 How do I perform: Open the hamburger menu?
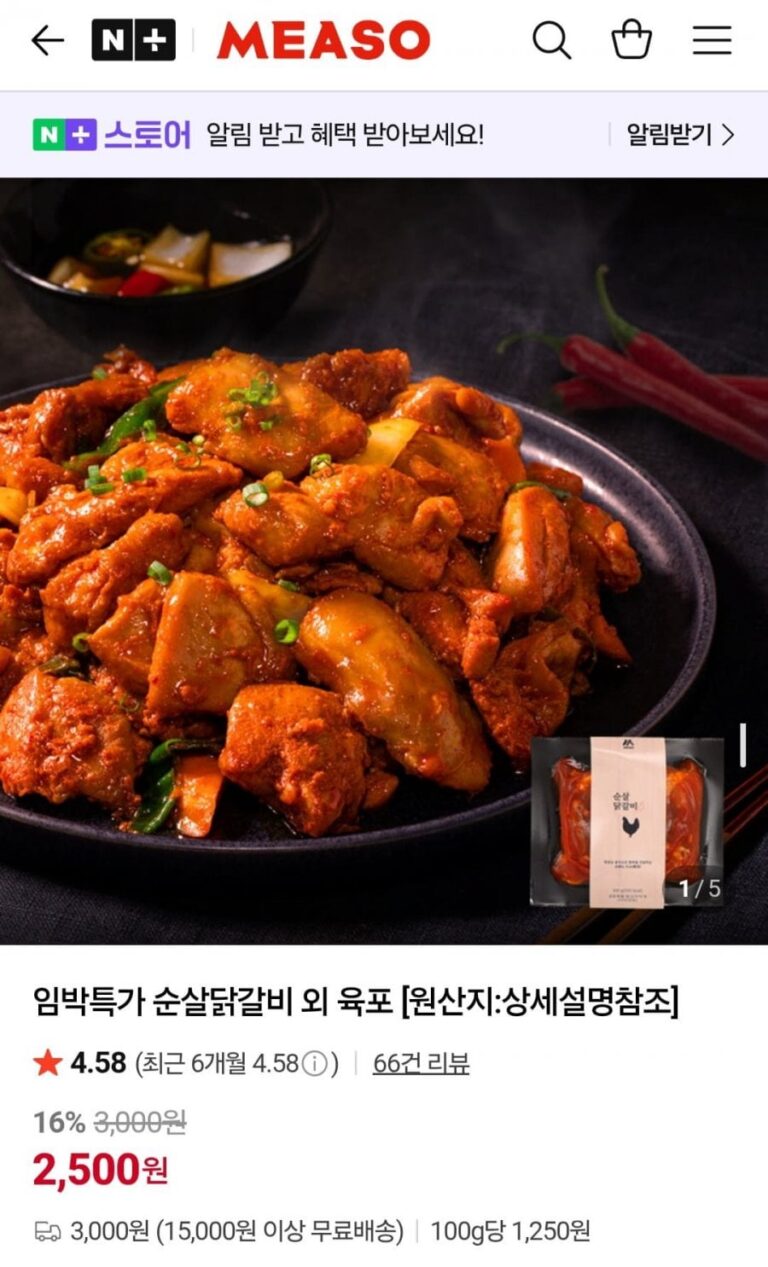[x=712, y=41]
